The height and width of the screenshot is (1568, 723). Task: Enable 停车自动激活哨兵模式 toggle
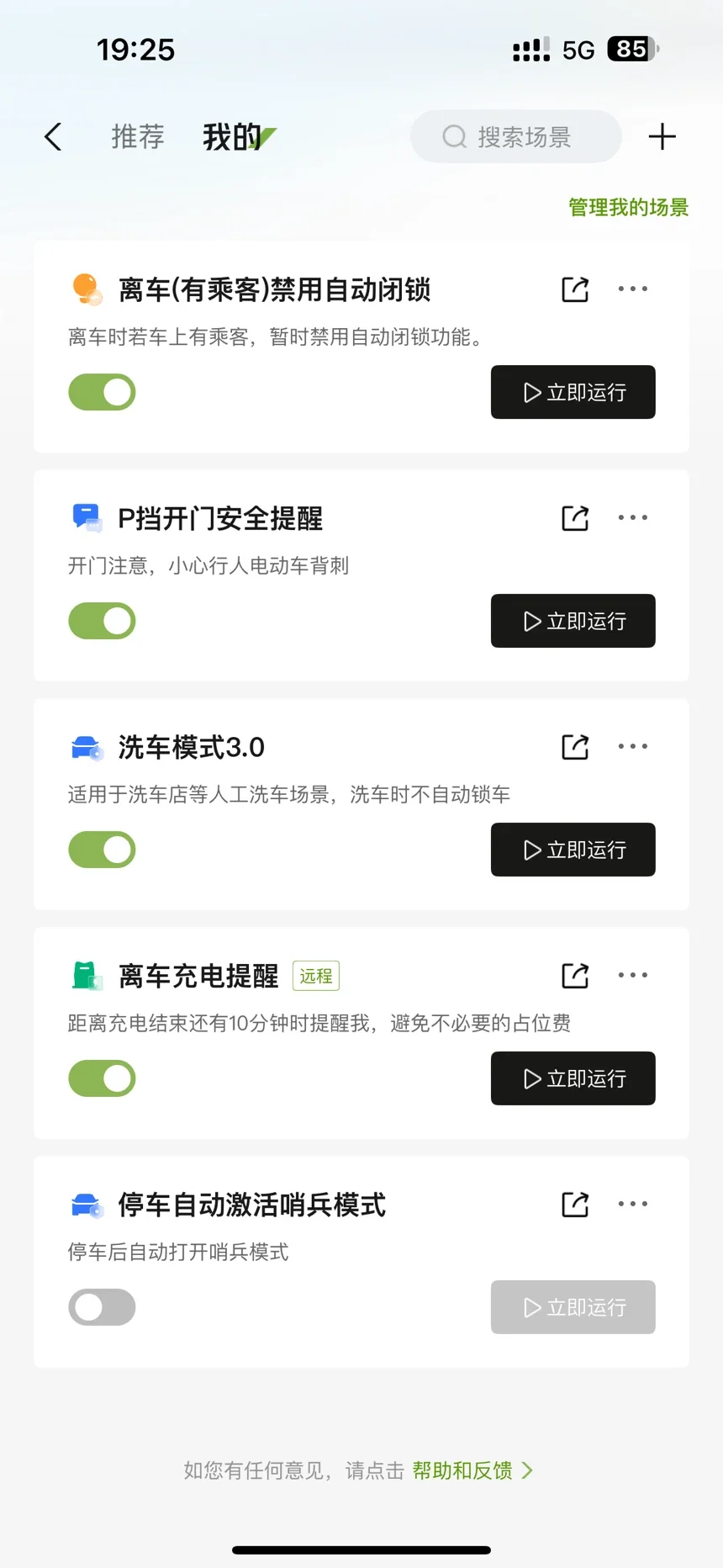102,1307
